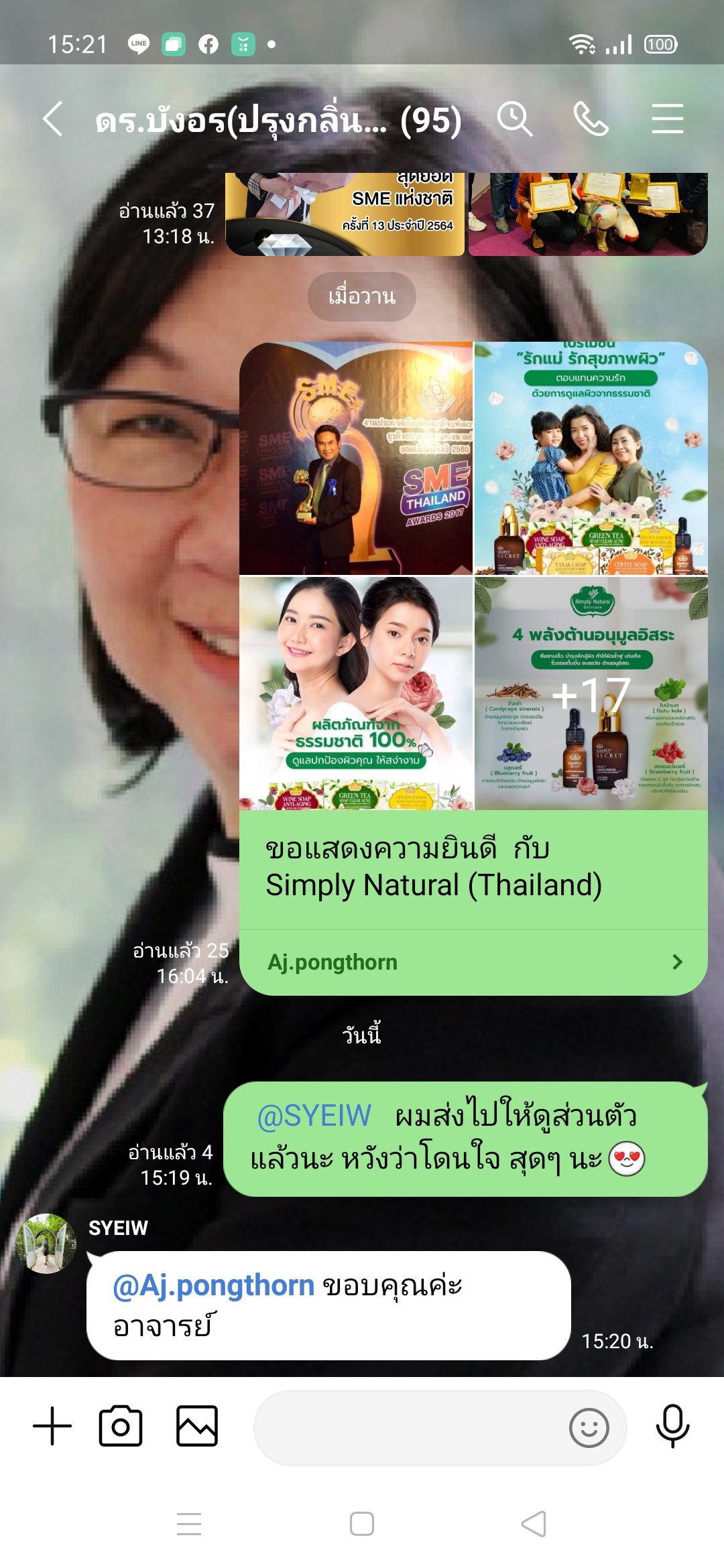The height and width of the screenshot is (1568, 724).
Task: Go back from the group chat
Action: tap(52, 119)
